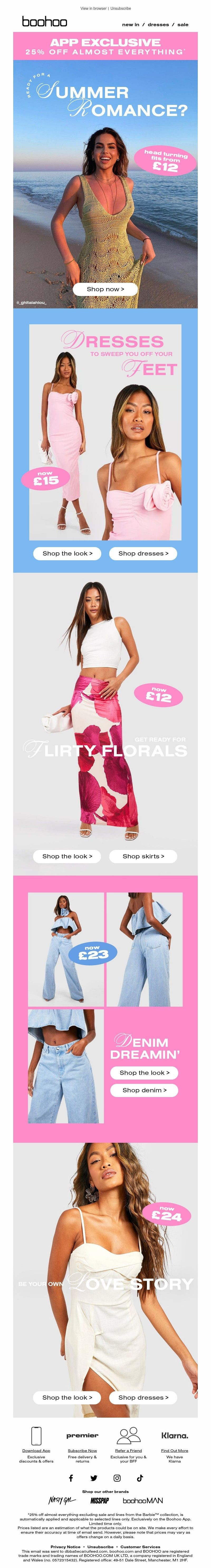This screenshot has width=211, height=1568.
Task: Open the View in browser link
Action: [x=93, y=8]
